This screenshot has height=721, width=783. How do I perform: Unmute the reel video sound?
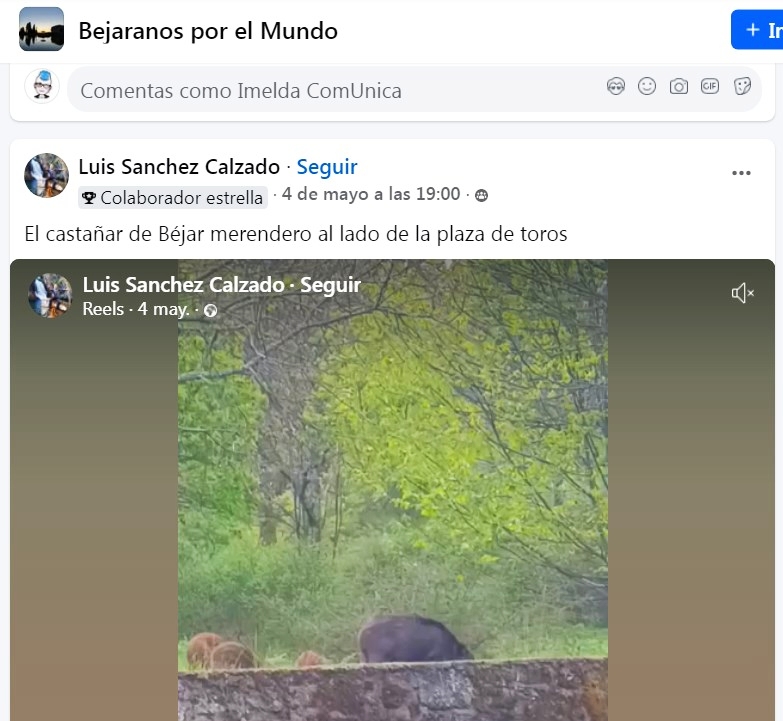coord(742,293)
